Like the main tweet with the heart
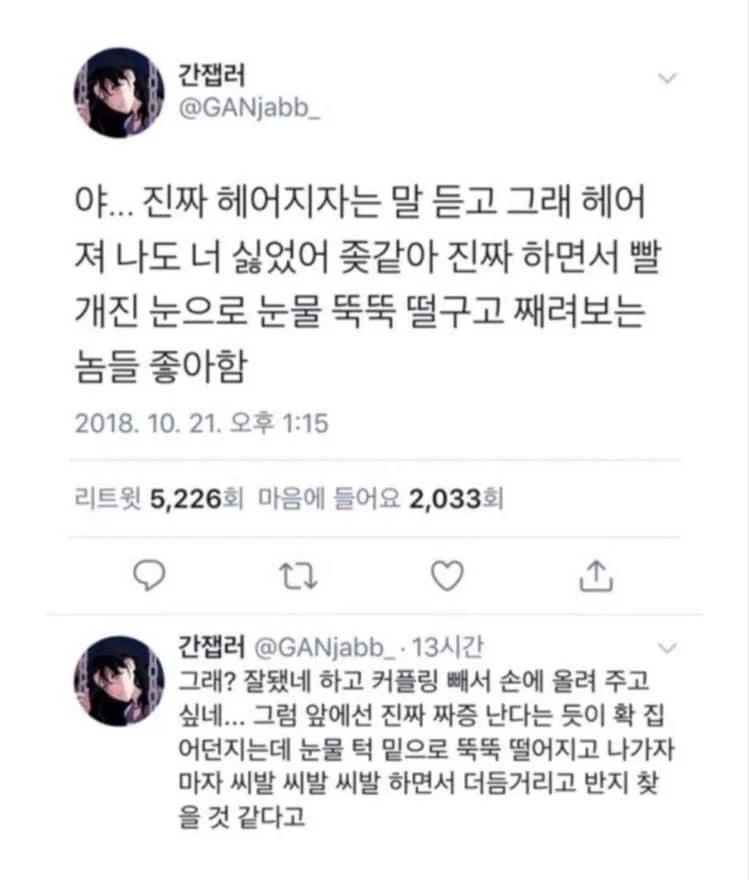 (447, 574)
